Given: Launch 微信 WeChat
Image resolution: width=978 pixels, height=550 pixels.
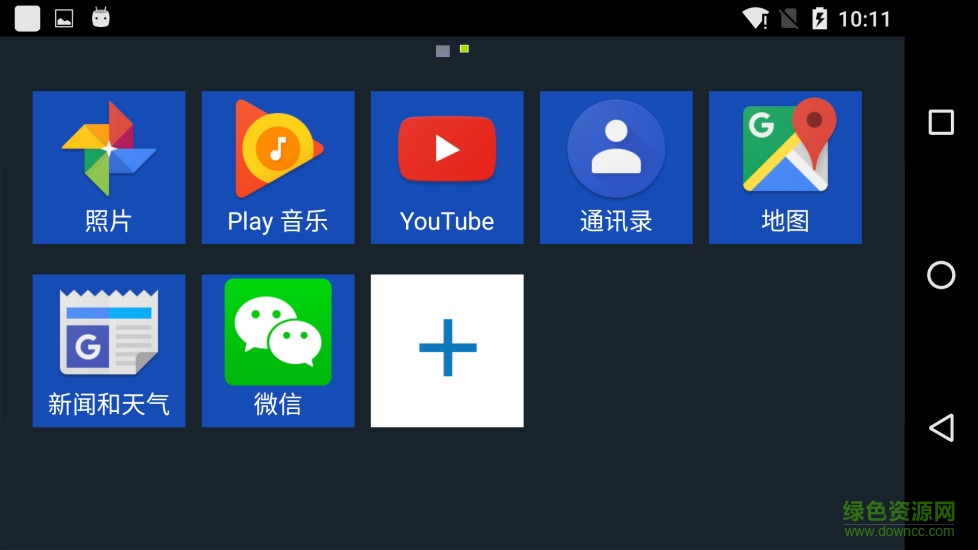Looking at the screenshot, I should [x=278, y=350].
